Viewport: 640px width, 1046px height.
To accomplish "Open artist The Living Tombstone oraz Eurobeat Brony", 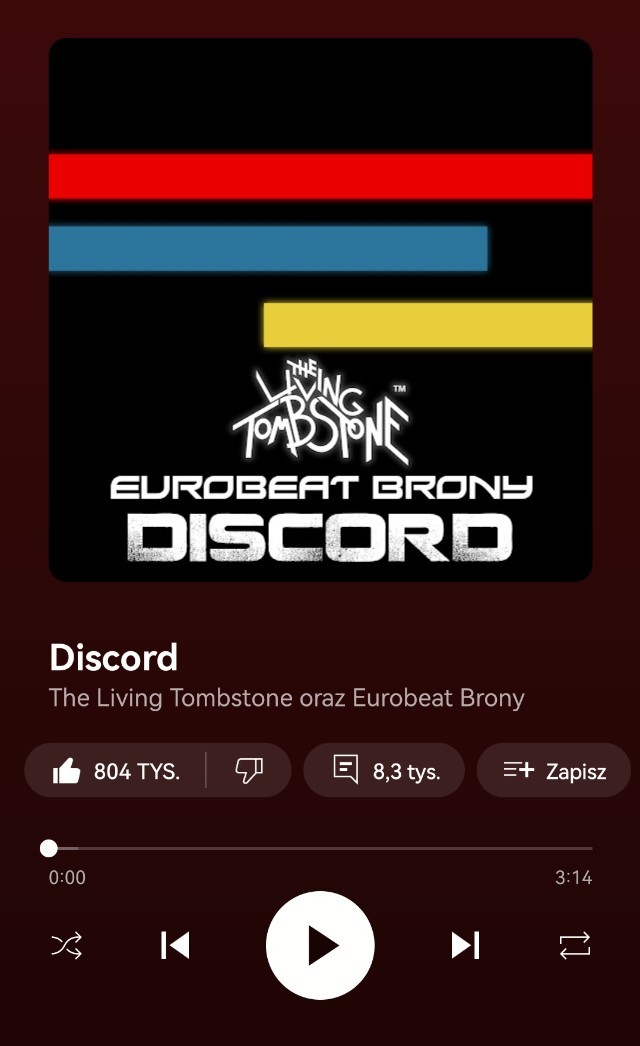I will [x=286, y=697].
